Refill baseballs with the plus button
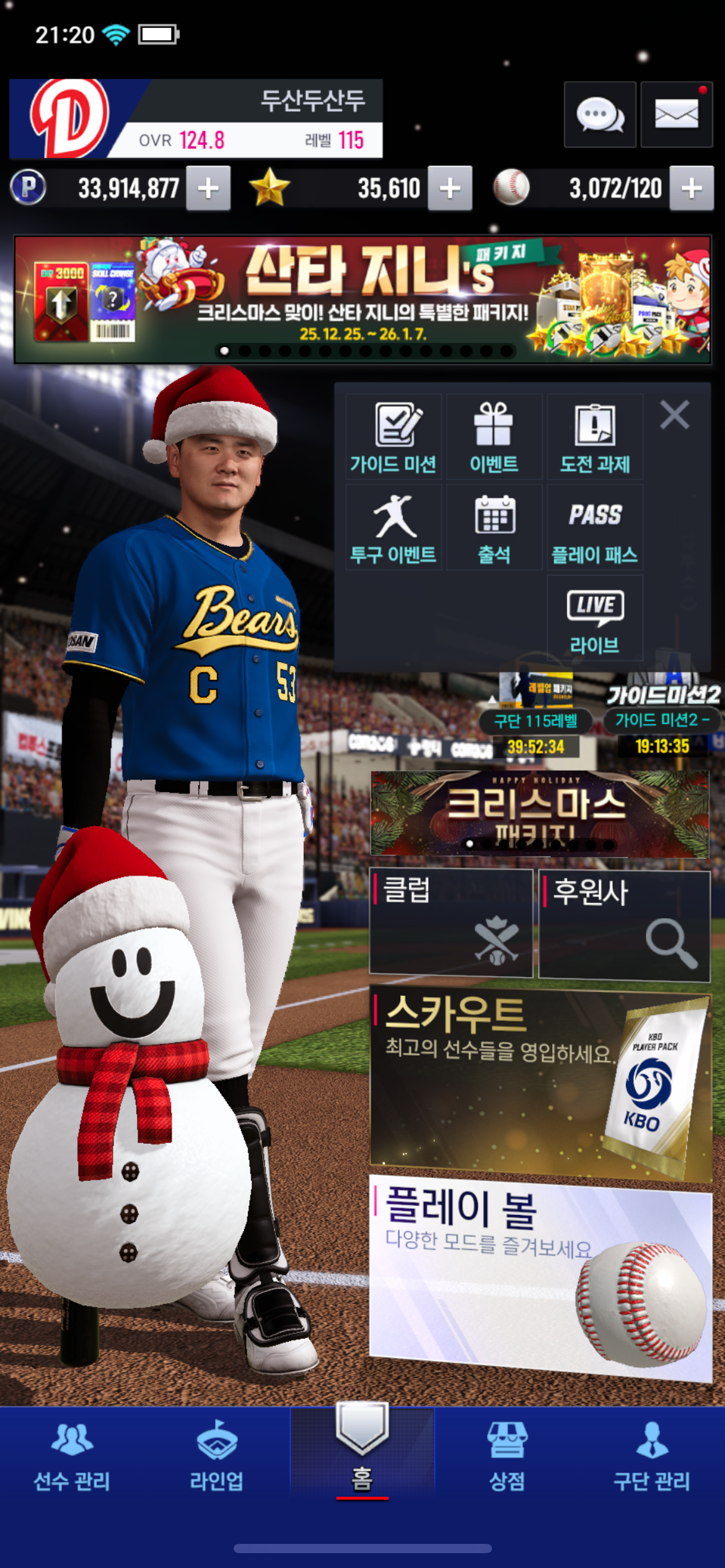Viewport: 725px width, 1568px height. click(x=692, y=188)
